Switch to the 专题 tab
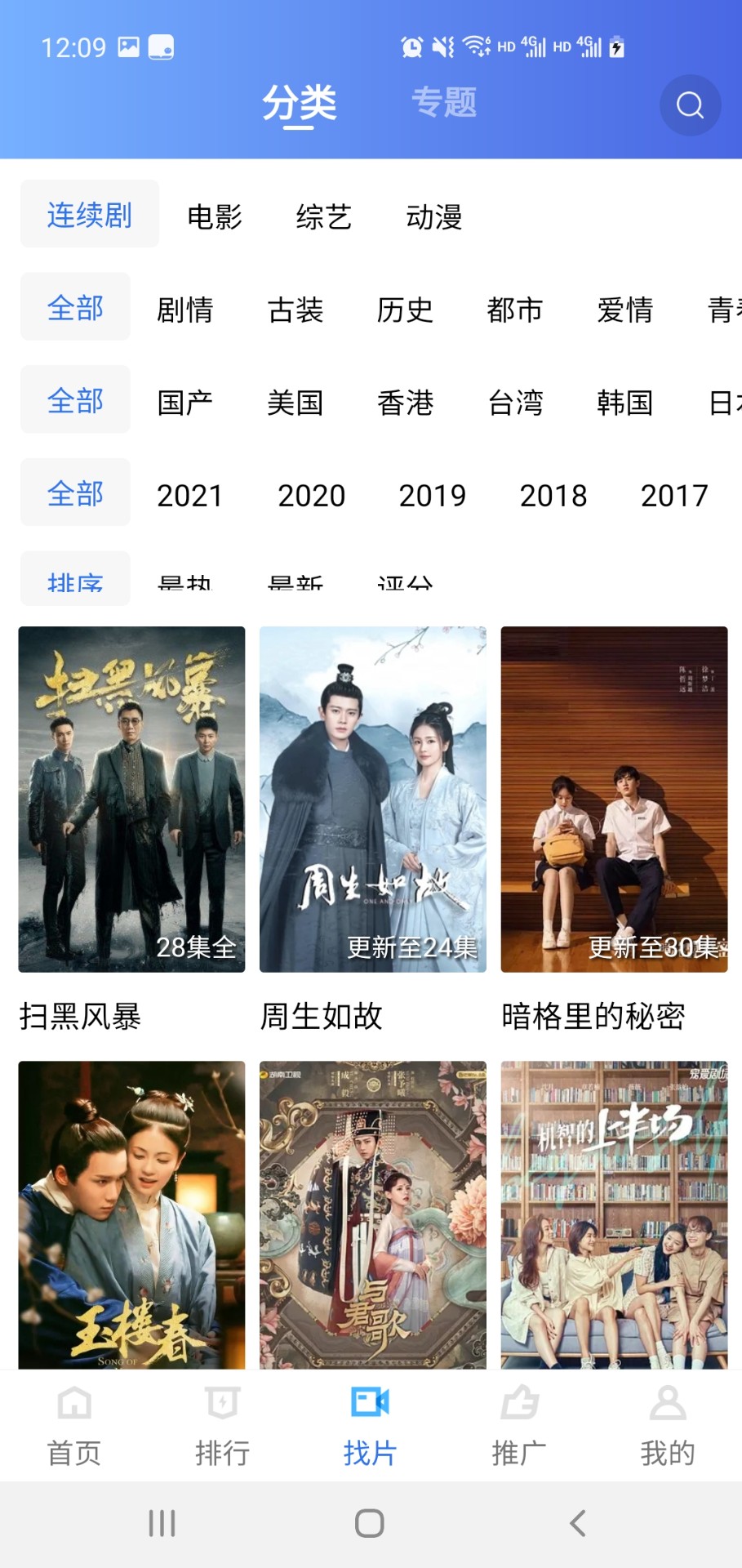The width and height of the screenshot is (742, 1568). 446,102
